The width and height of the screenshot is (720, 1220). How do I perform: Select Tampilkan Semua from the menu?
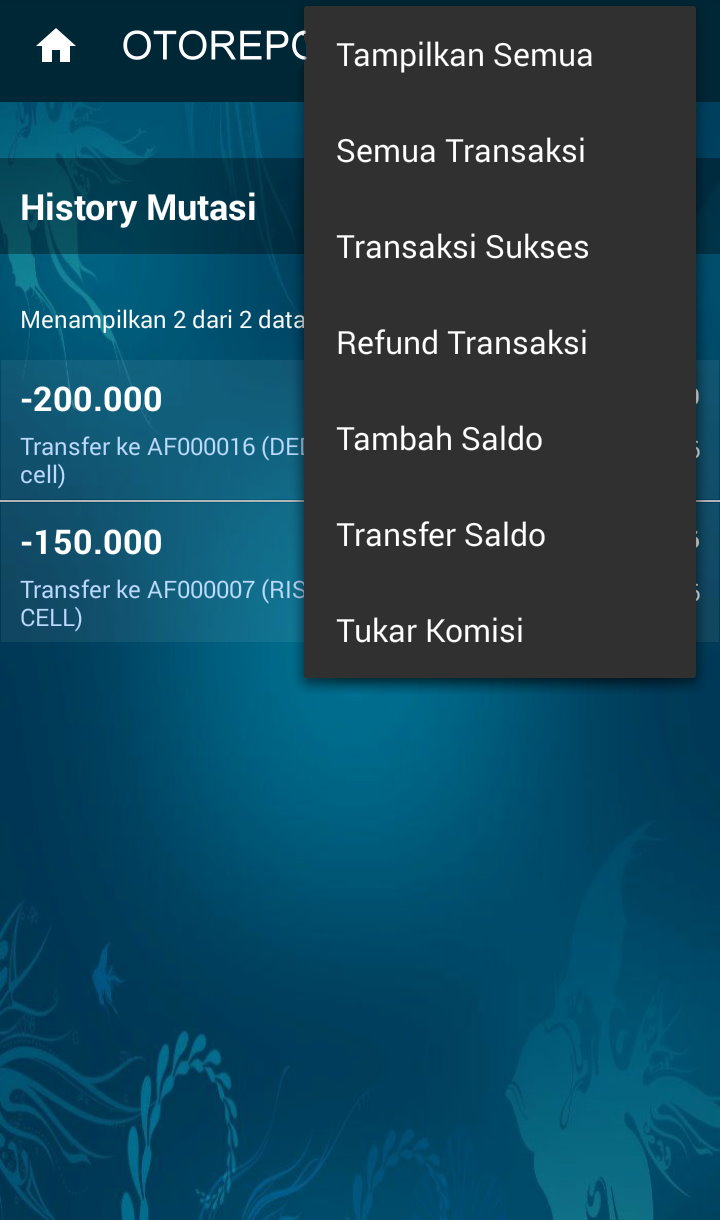tap(500, 55)
